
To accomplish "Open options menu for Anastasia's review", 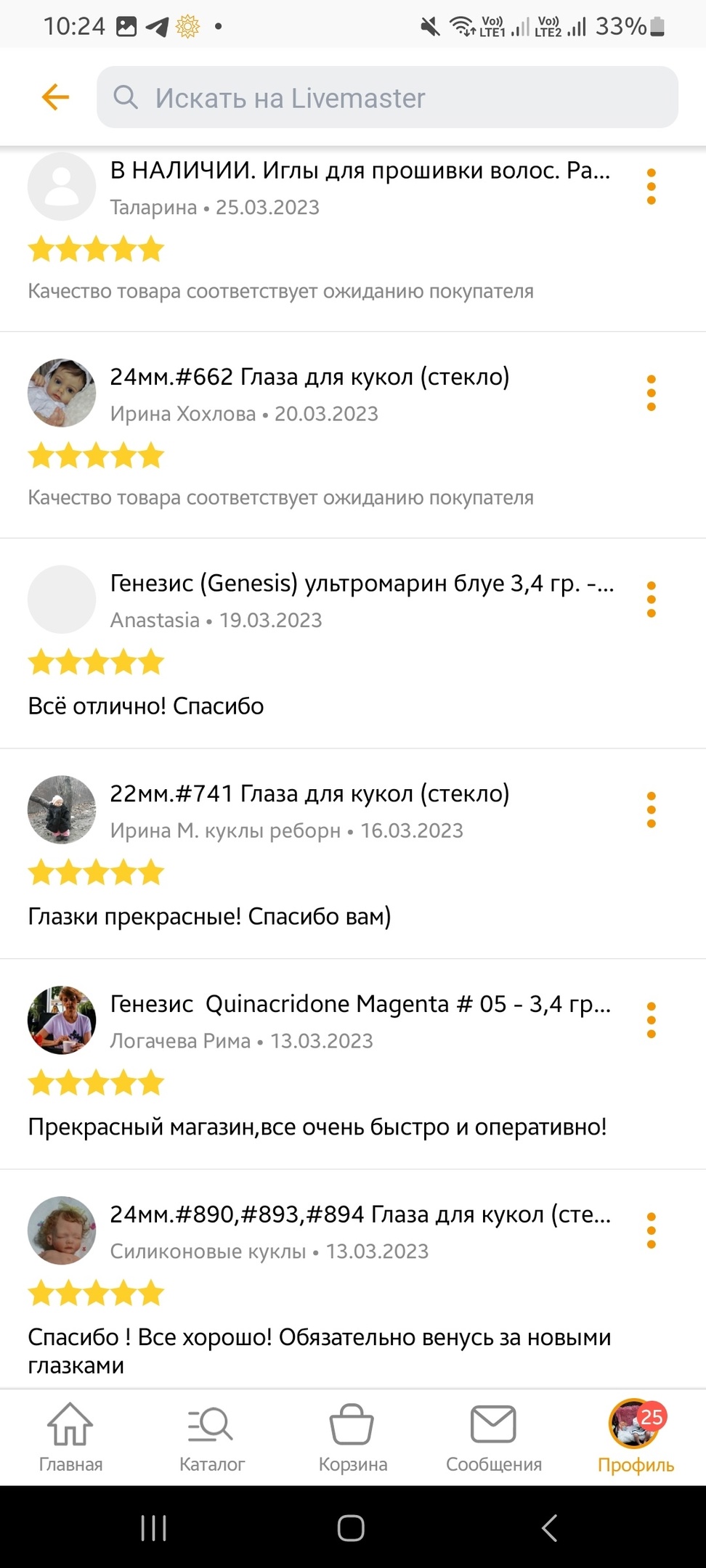I will [x=651, y=600].
